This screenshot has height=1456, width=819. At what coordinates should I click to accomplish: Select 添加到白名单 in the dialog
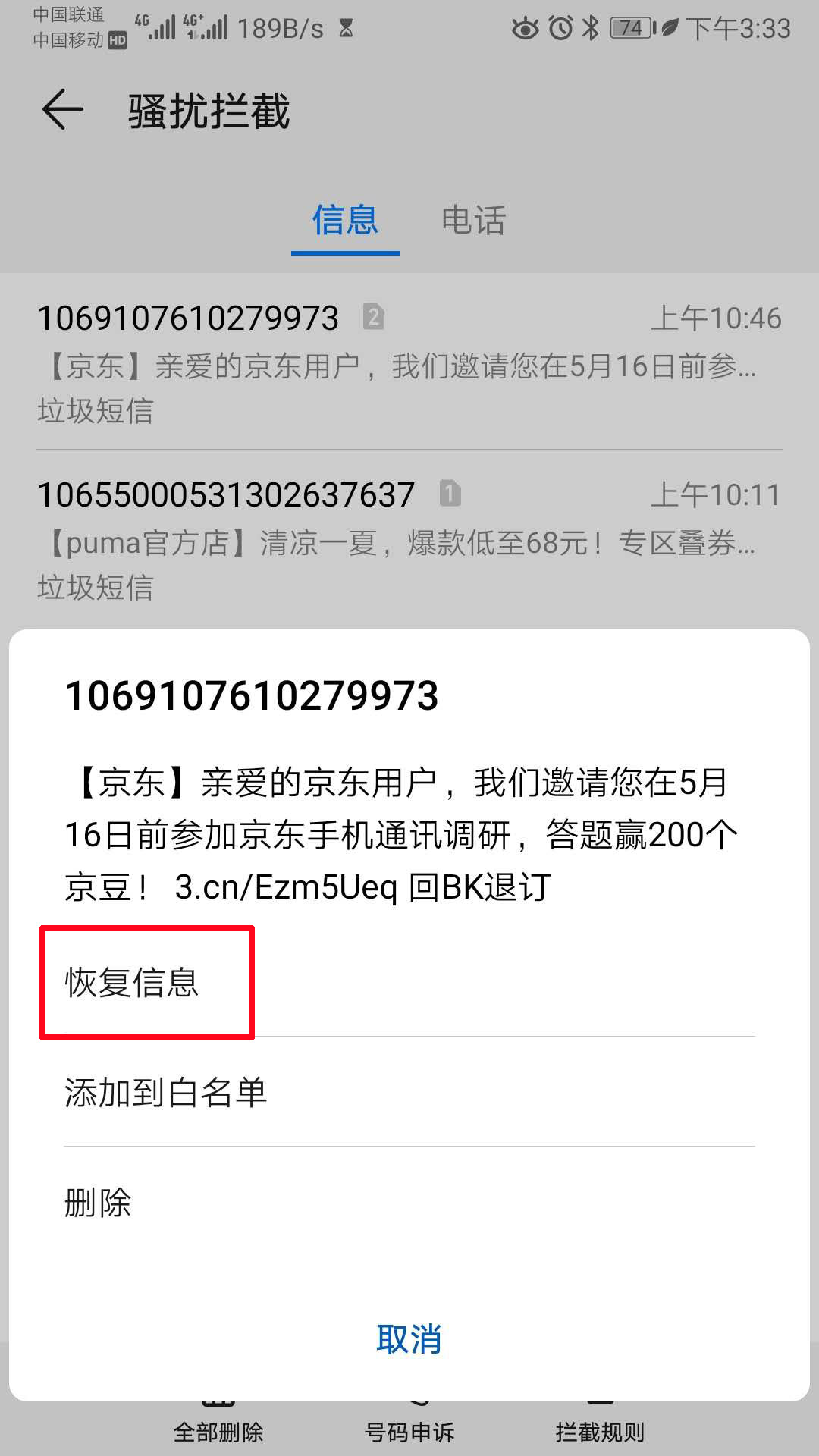pos(165,1092)
